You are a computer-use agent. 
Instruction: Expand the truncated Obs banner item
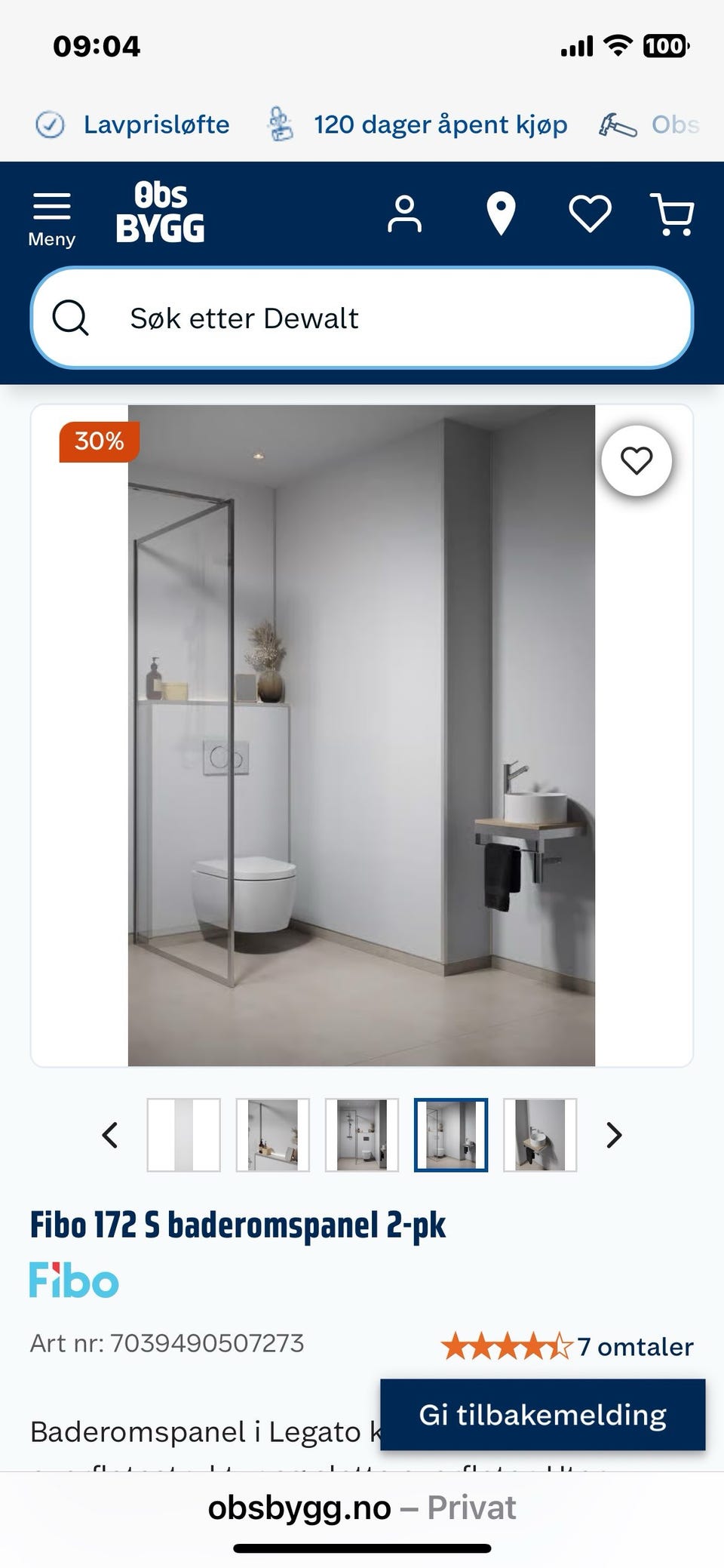pyautogui.click(x=664, y=125)
